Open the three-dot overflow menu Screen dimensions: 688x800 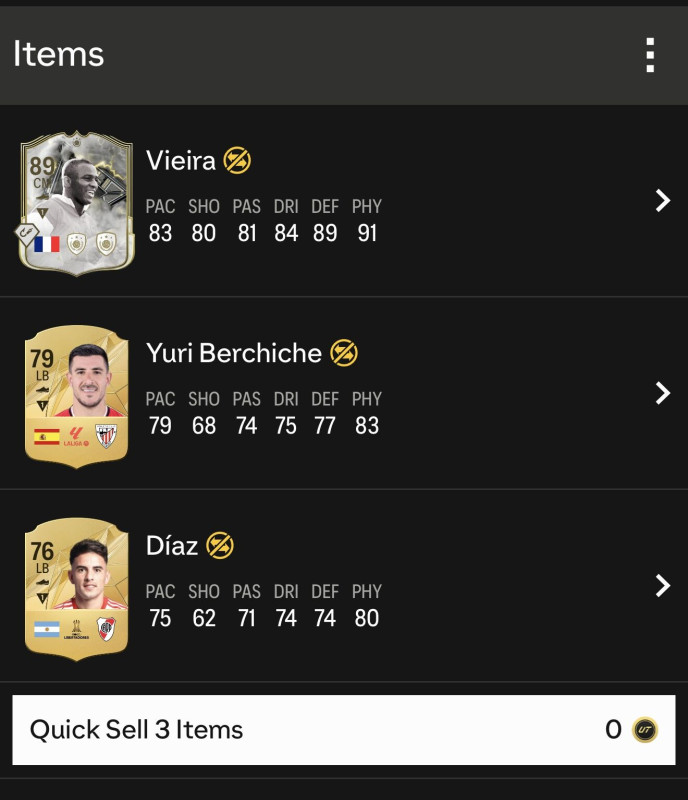(650, 55)
